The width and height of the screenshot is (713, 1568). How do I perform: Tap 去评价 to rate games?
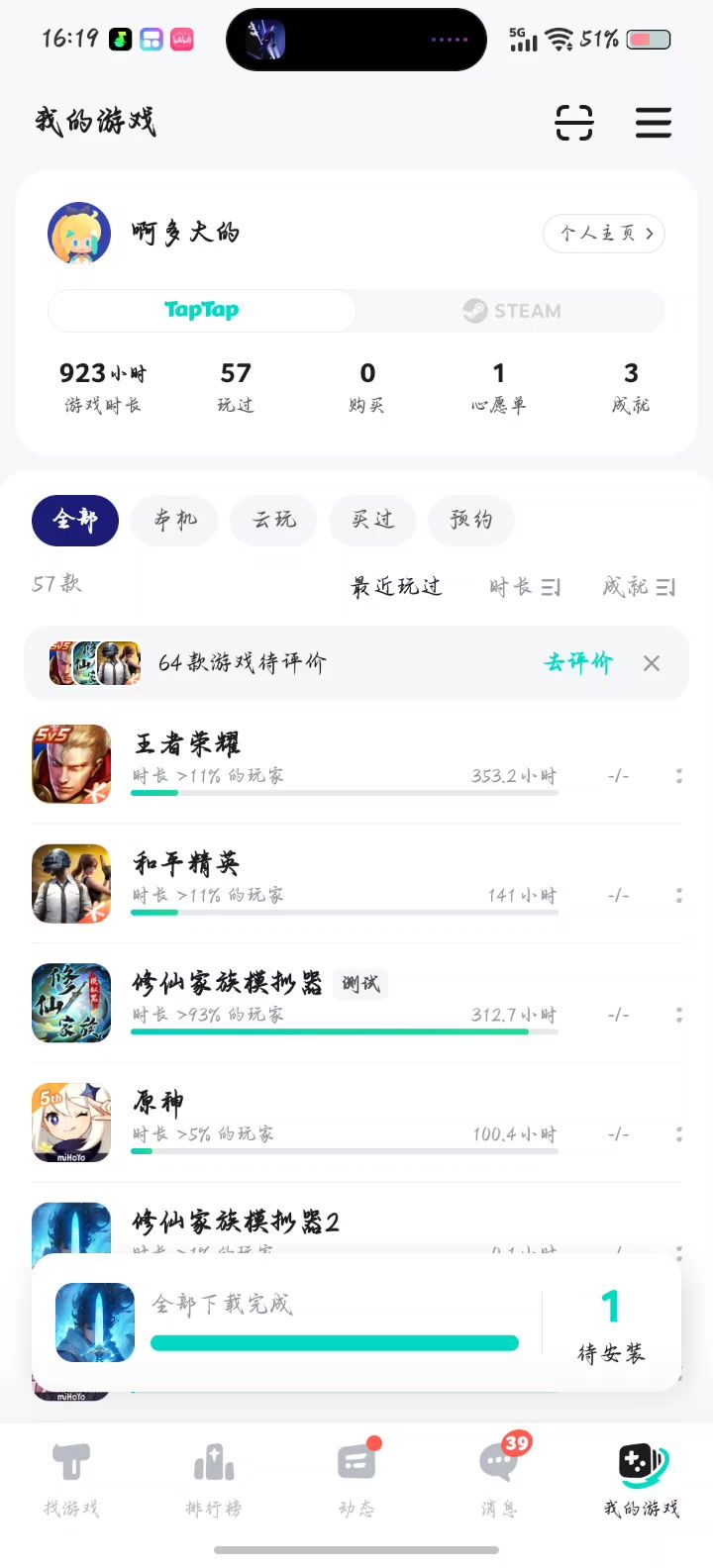click(578, 663)
